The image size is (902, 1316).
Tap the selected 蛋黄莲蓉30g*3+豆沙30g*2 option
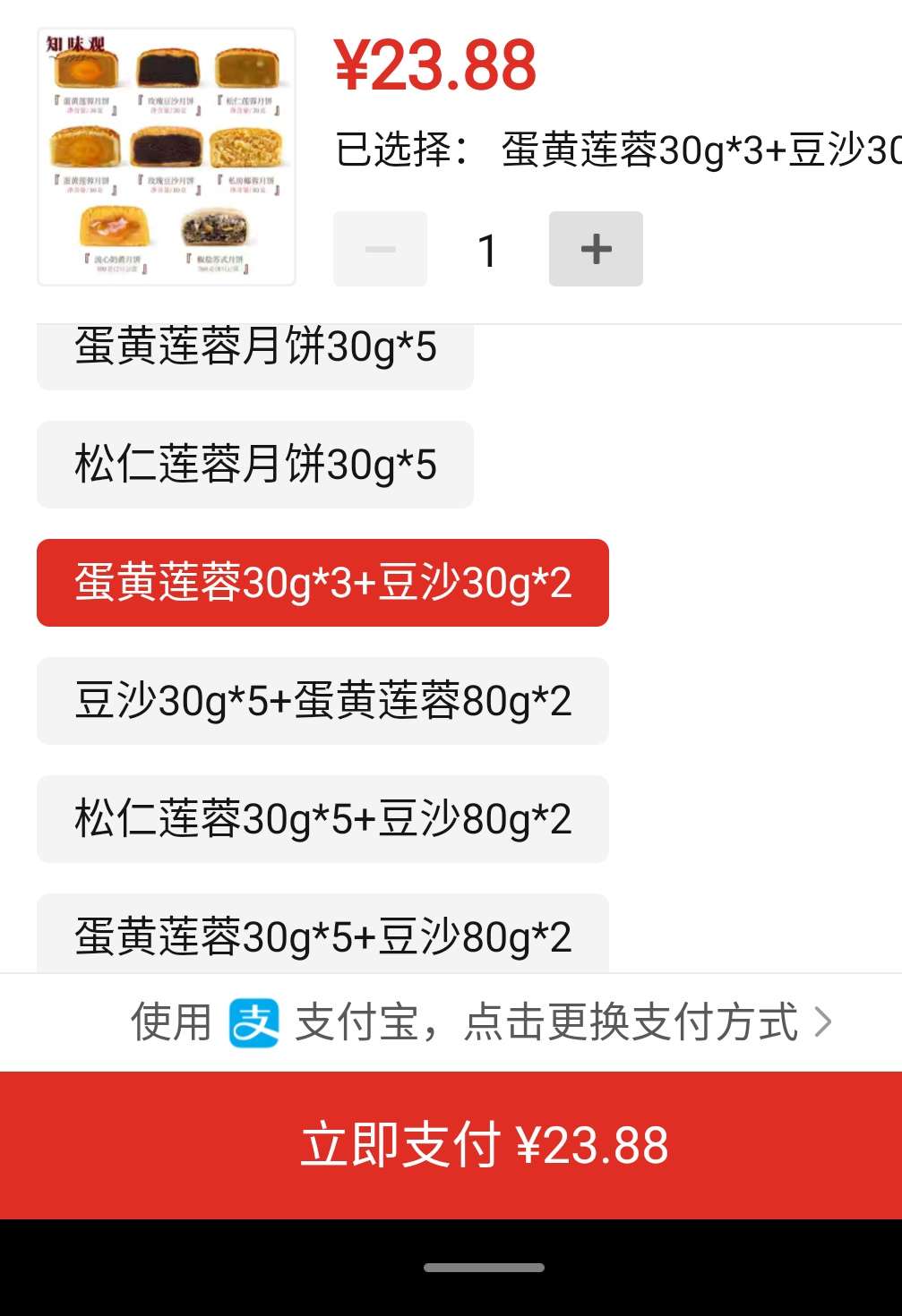[x=322, y=583]
